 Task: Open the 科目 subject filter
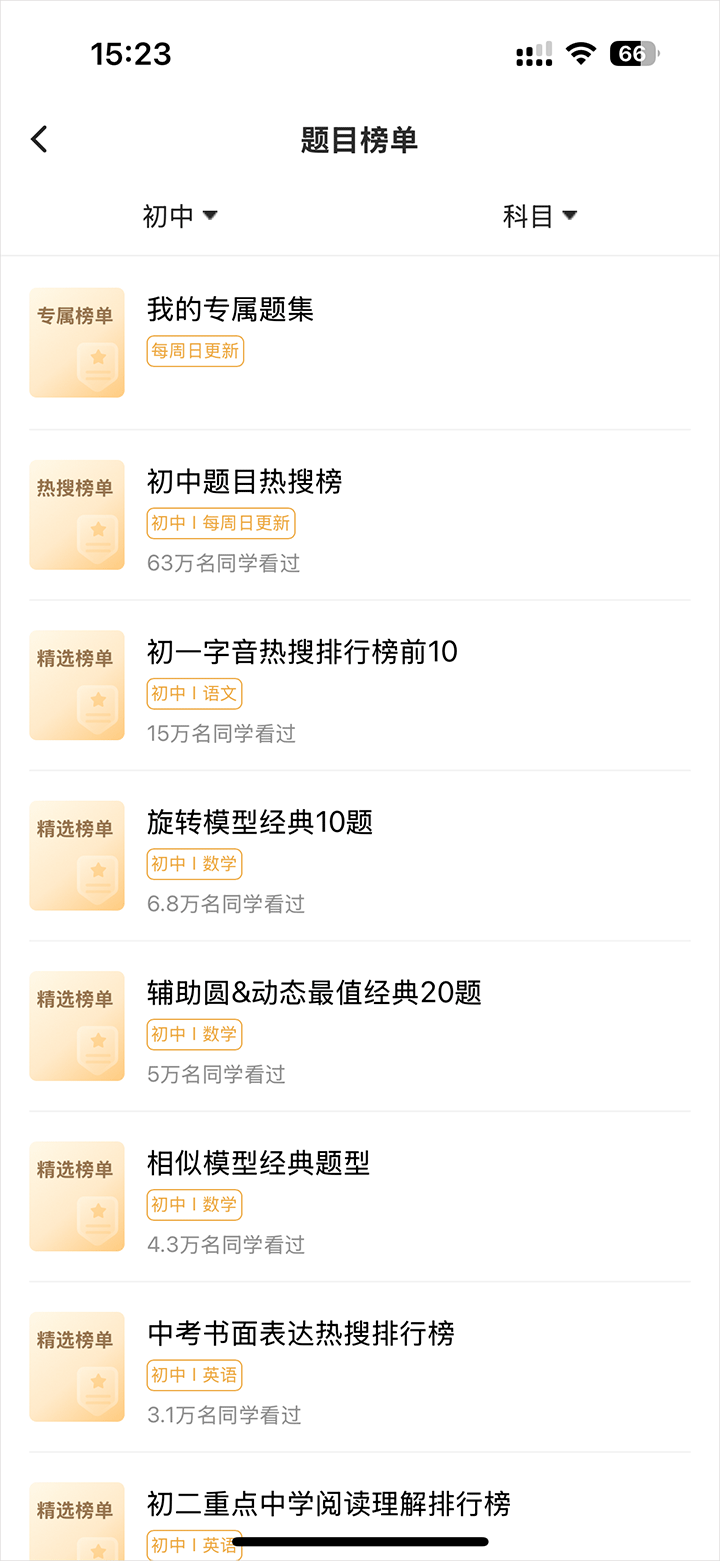[540, 215]
